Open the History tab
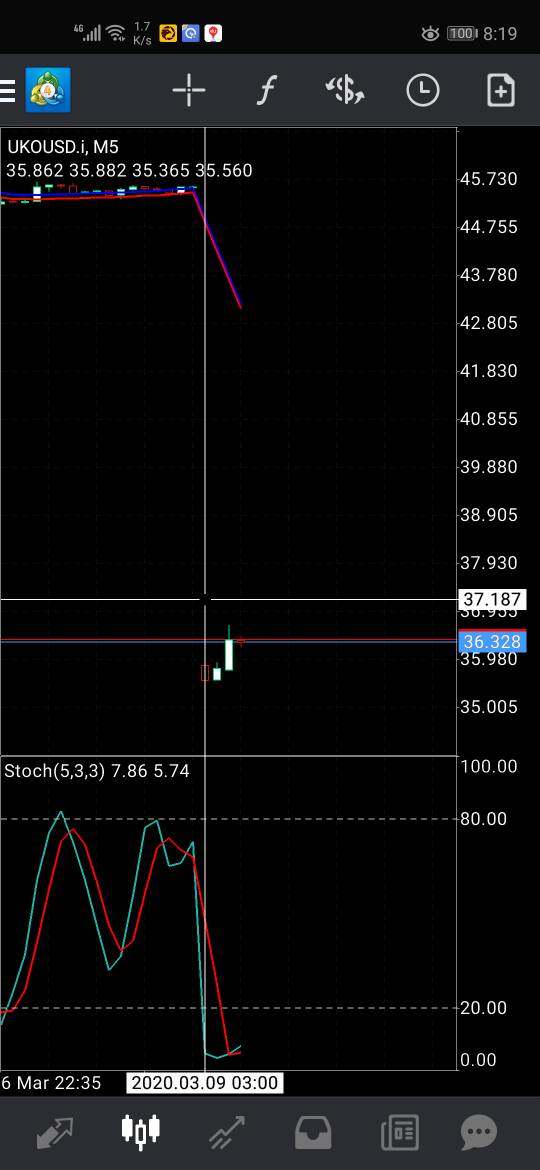This screenshot has height=1170, width=540. point(313,1133)
